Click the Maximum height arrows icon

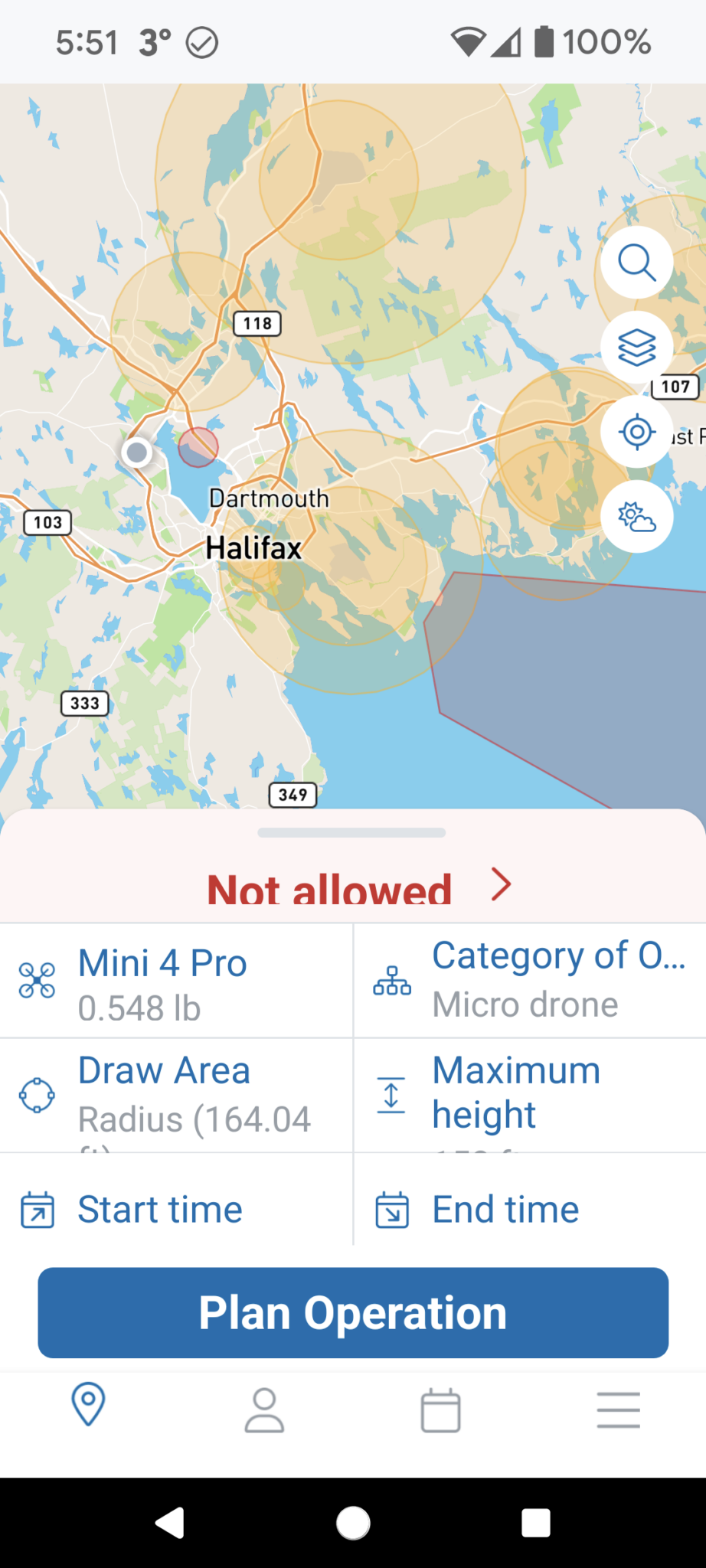(391, 1095)
